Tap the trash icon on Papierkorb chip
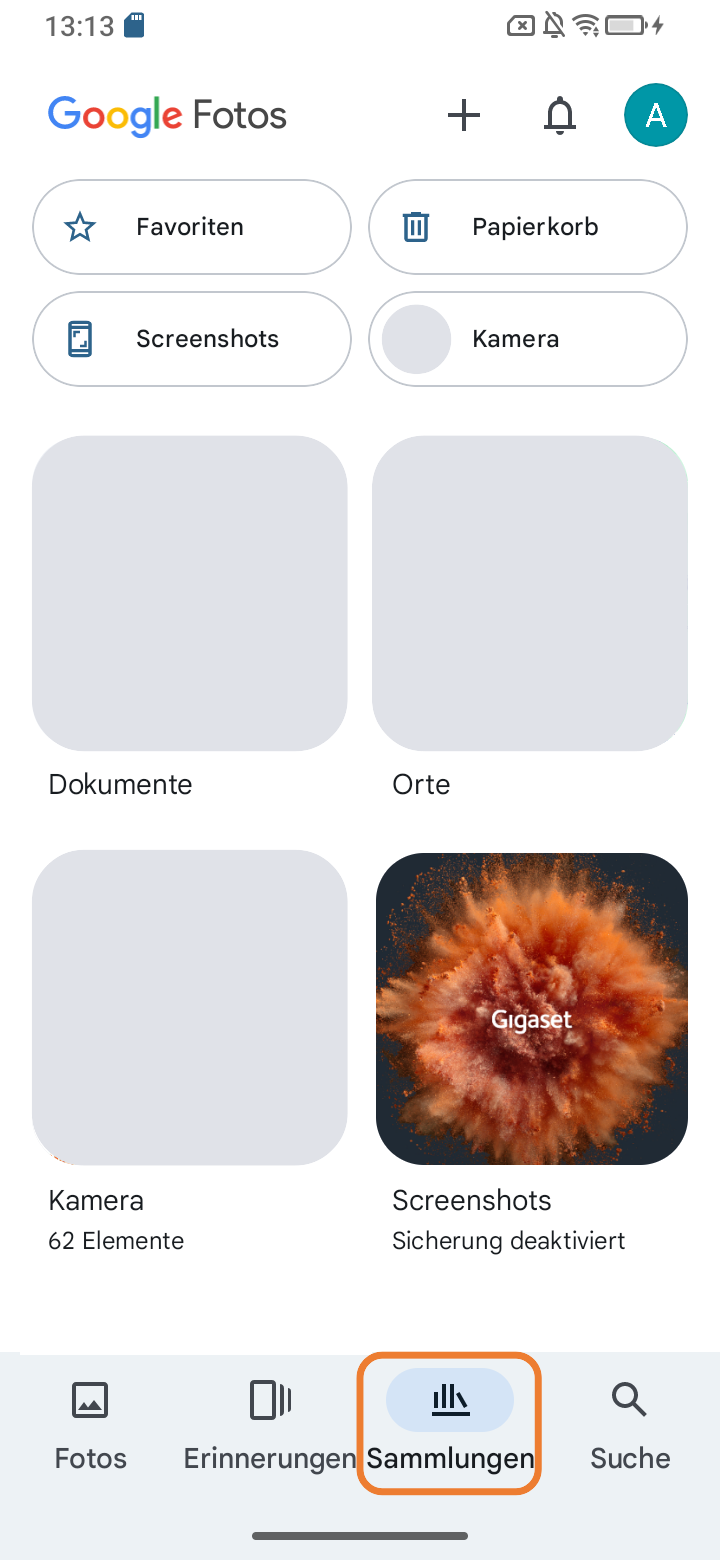The height and width of the screenshot is (1560, 720). tap(416, 226)
